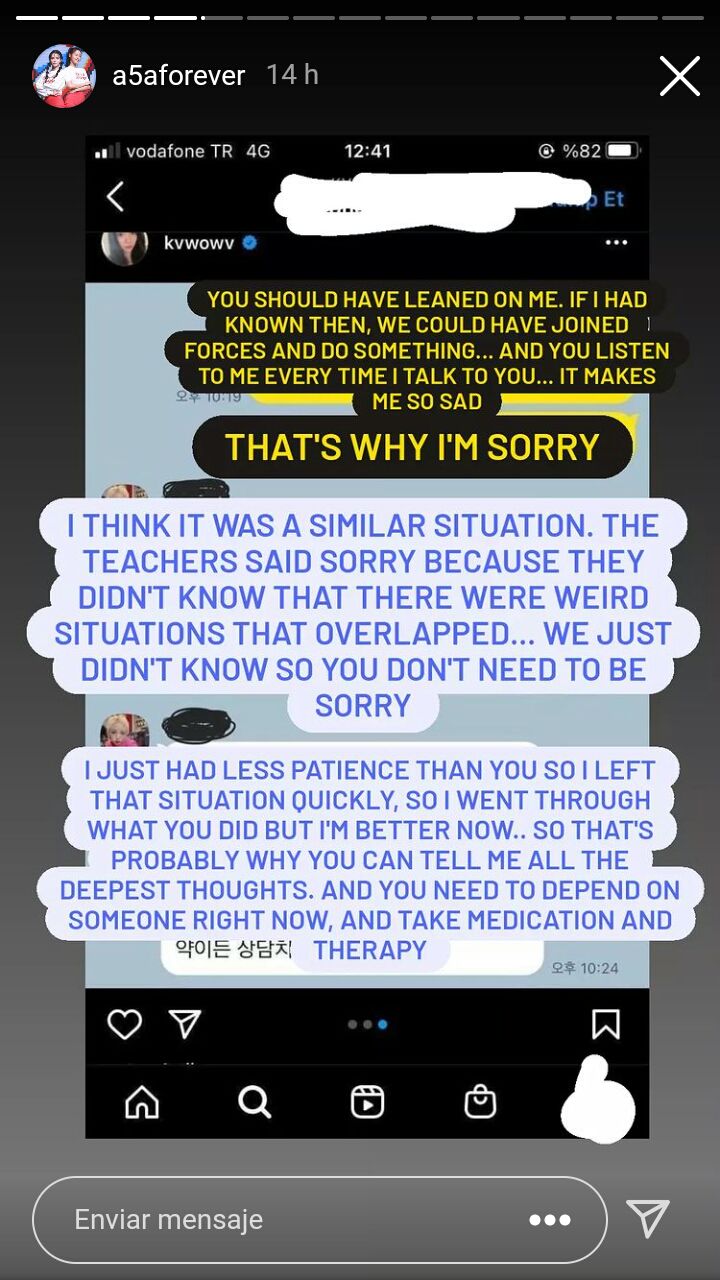This screenshot has height=1280, width=720.
Task: Close the story viewer
Action: click(x=679, y=76)
